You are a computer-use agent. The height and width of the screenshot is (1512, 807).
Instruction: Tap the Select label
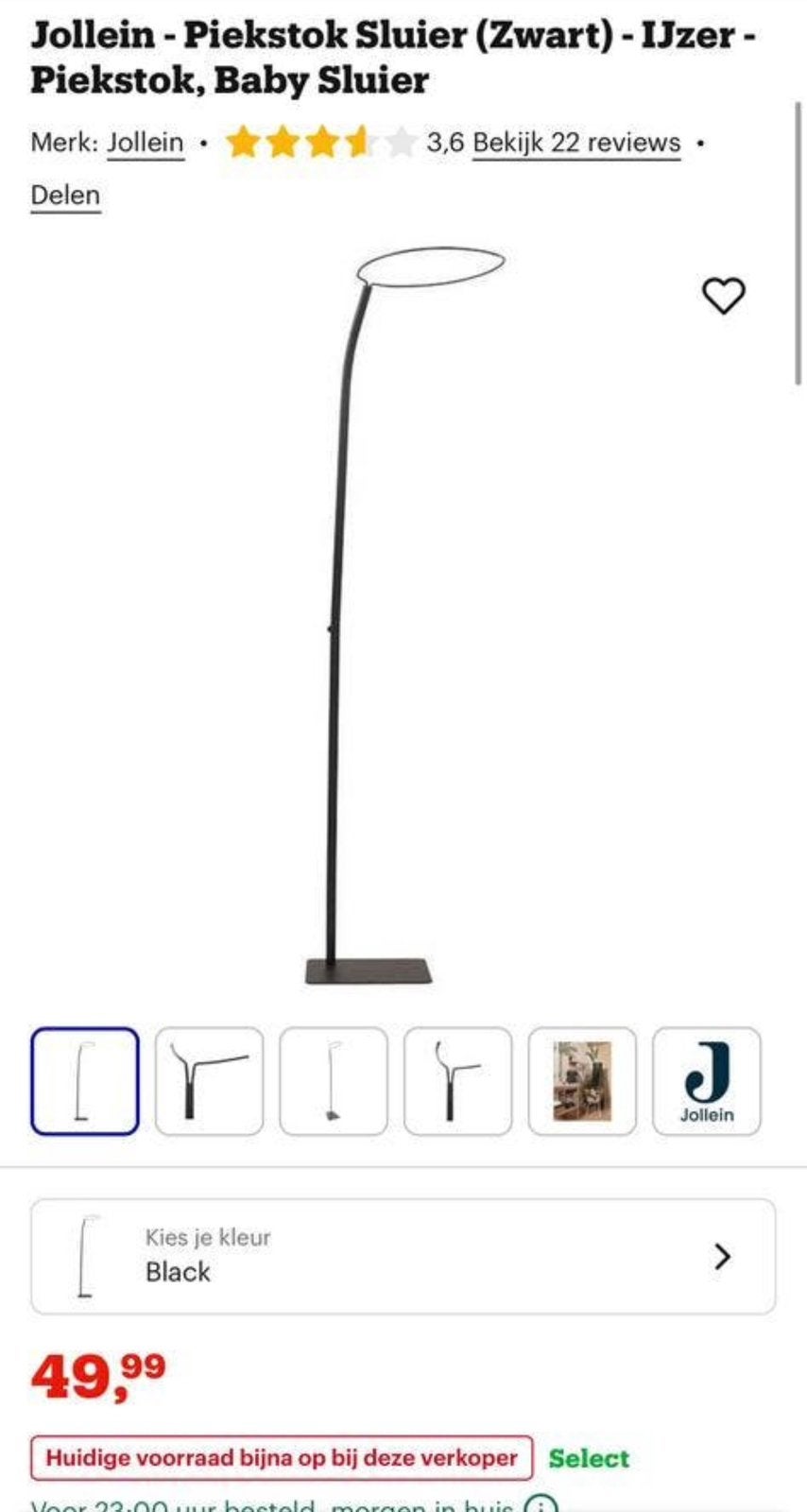[x=589, y=1458]
